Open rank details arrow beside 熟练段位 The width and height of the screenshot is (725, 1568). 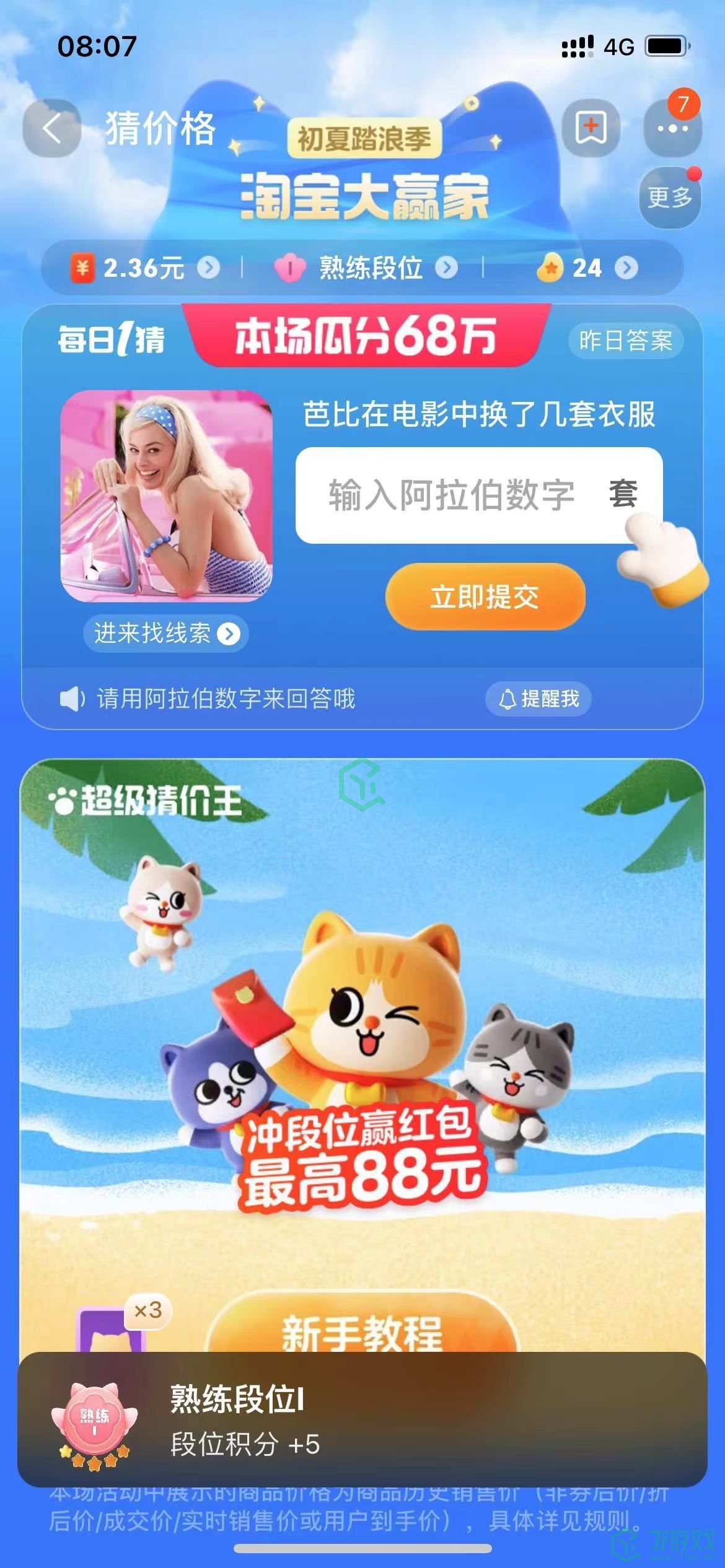coord(448,267)
